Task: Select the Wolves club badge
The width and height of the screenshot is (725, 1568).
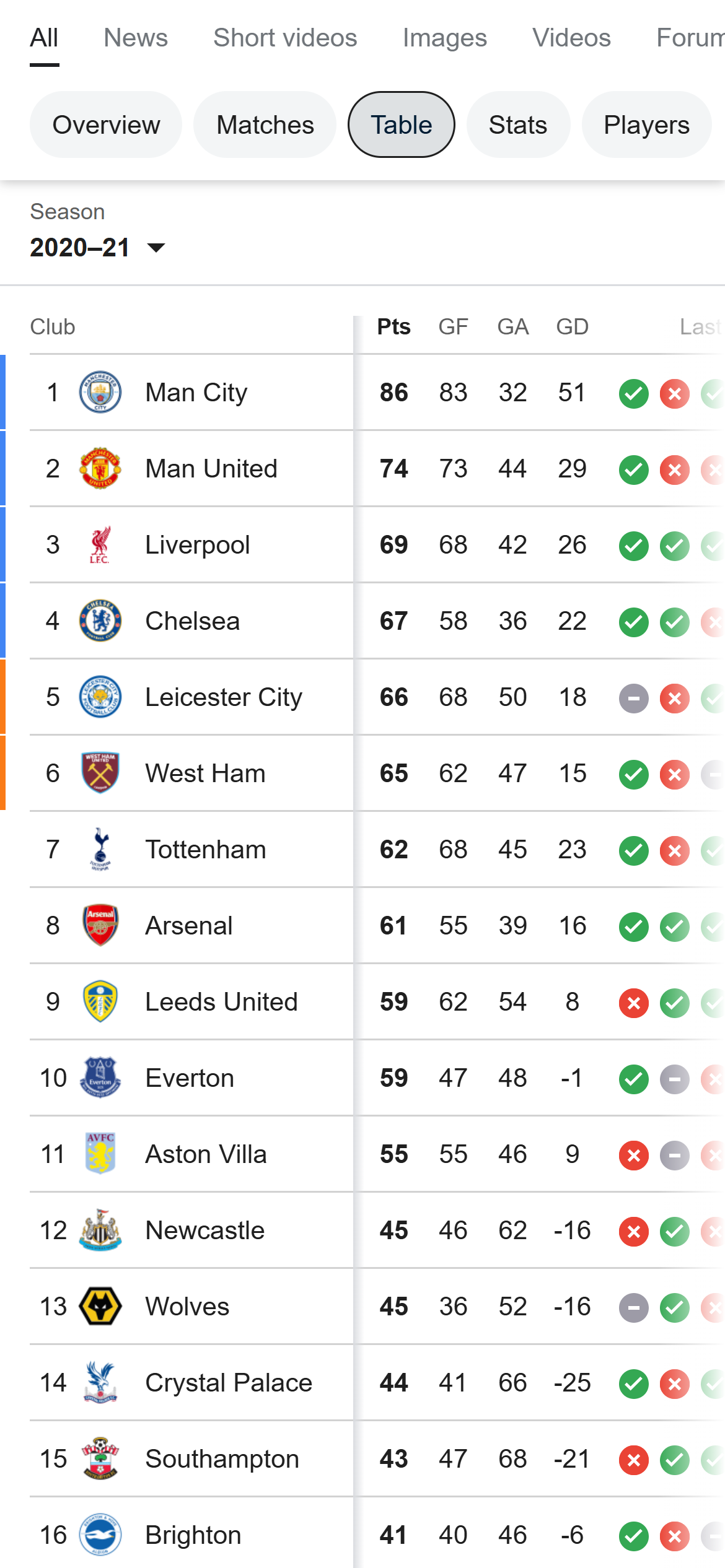Action: point(101,1307)
